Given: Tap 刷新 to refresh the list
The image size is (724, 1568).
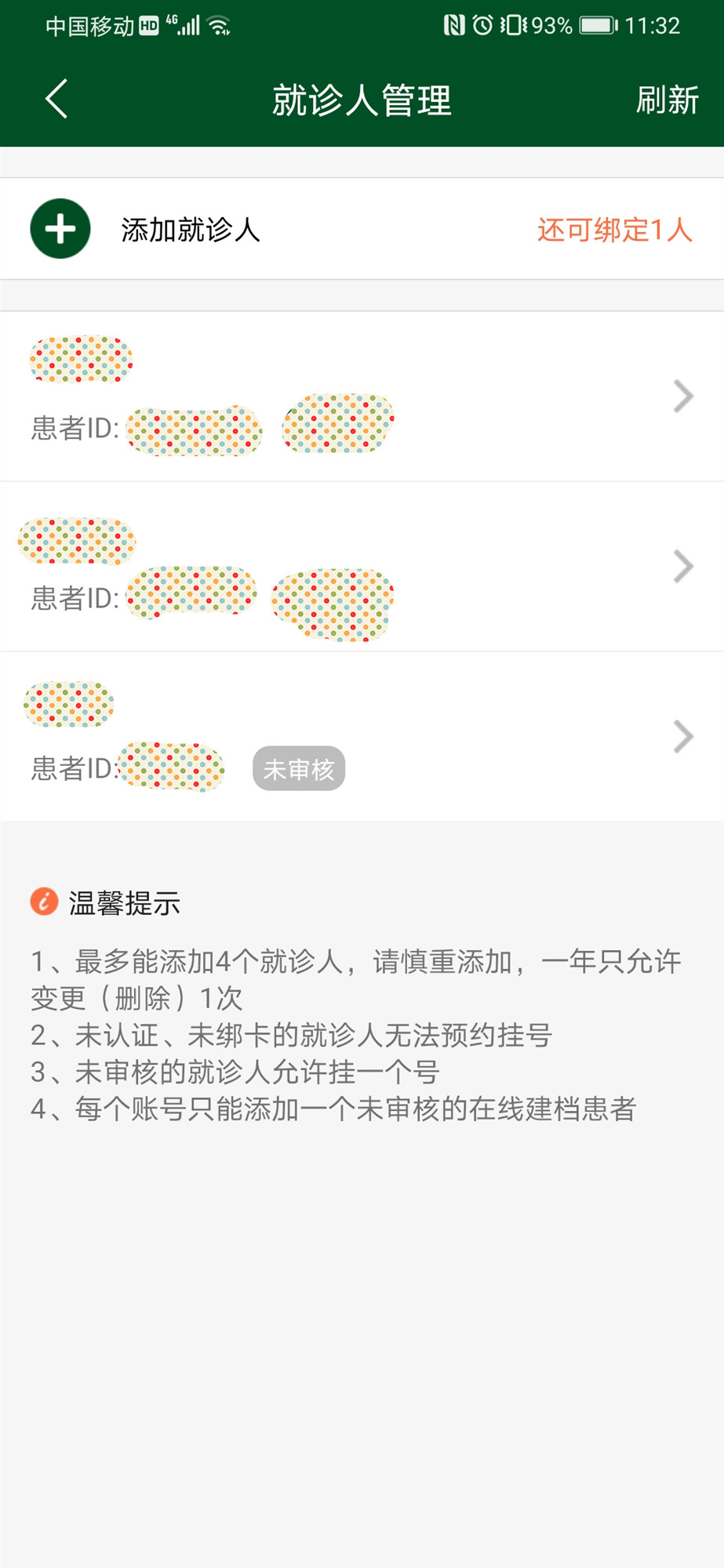Looking at the screenshot, I should pos(667,100).
